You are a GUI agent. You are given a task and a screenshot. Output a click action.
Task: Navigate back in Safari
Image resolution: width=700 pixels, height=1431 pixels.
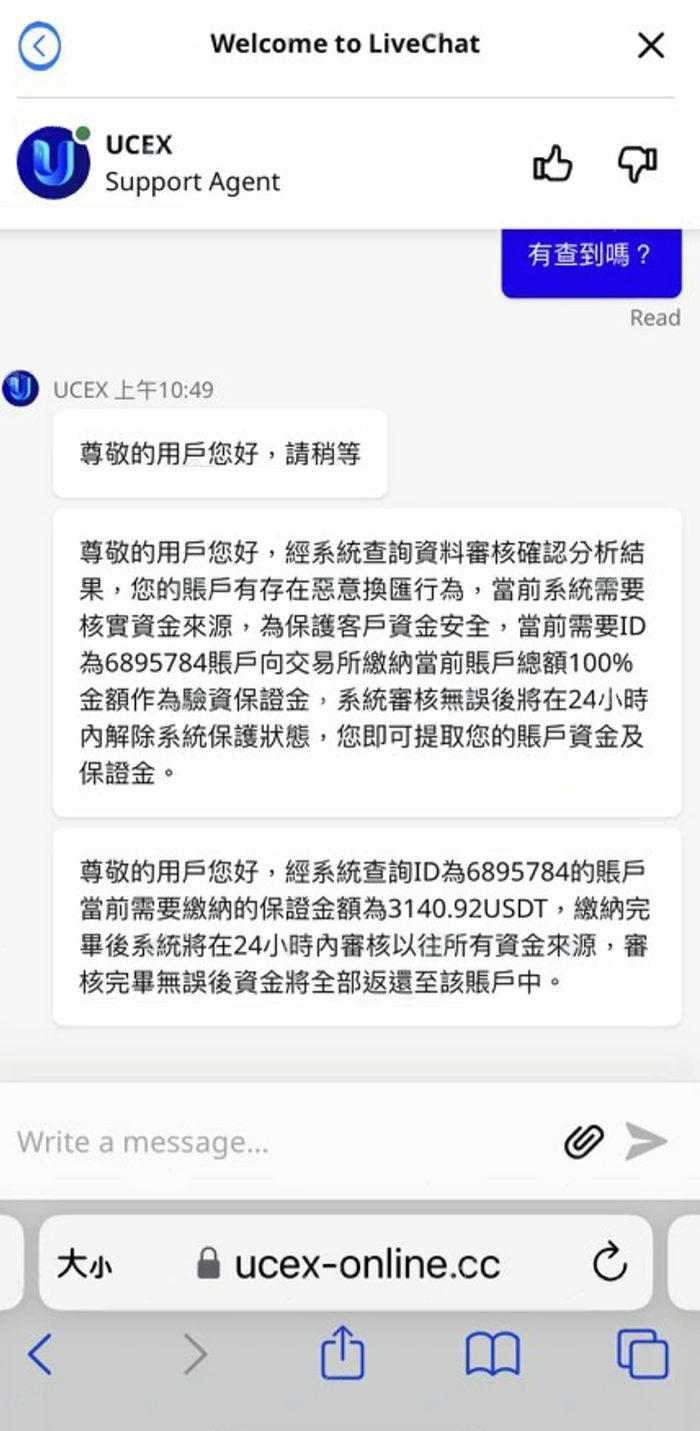40,1355
